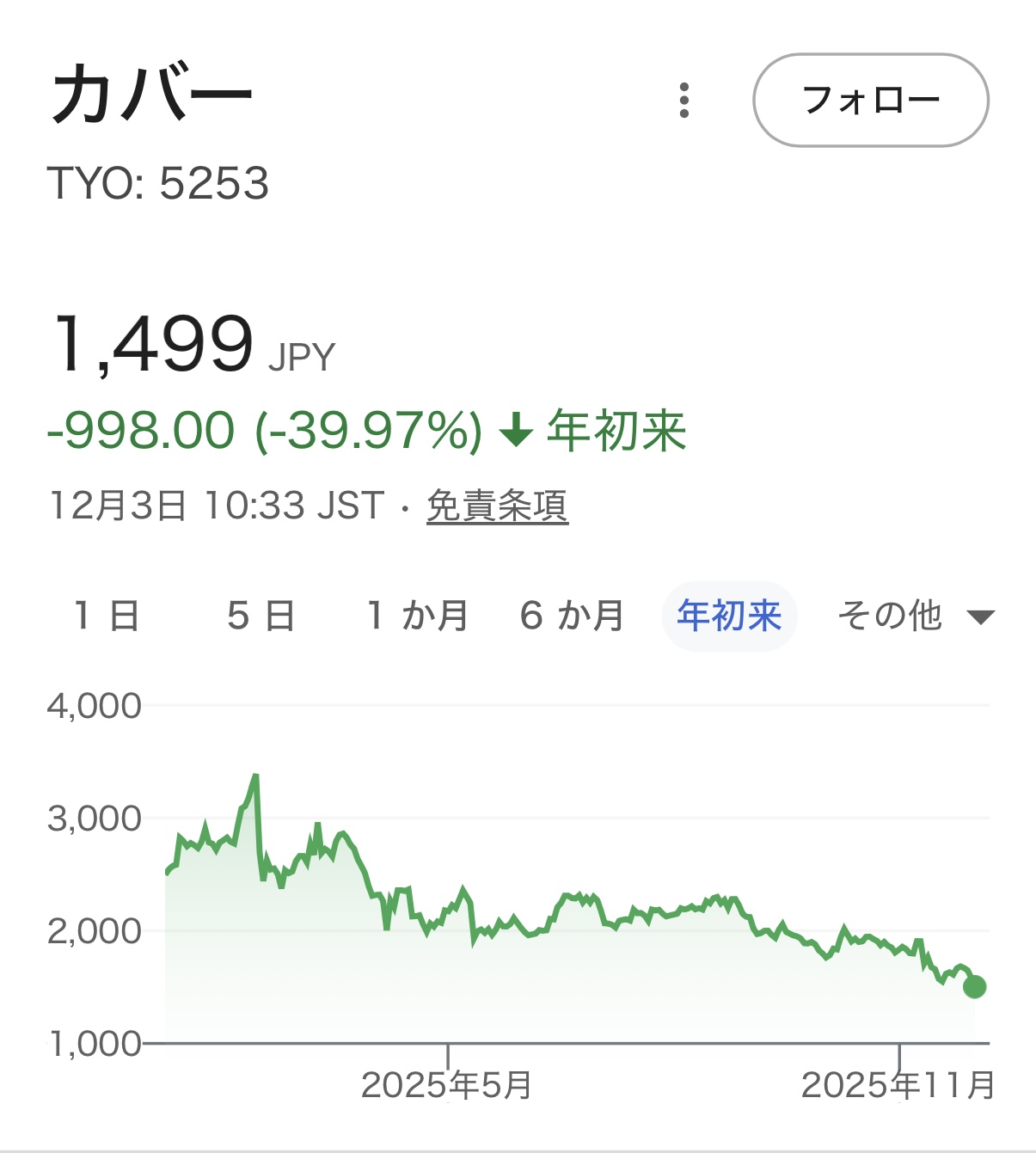The width and height of the screenshot is (1036, 1153).
Task: Switch chart to 1 日 range
Action: coord(107,616)
